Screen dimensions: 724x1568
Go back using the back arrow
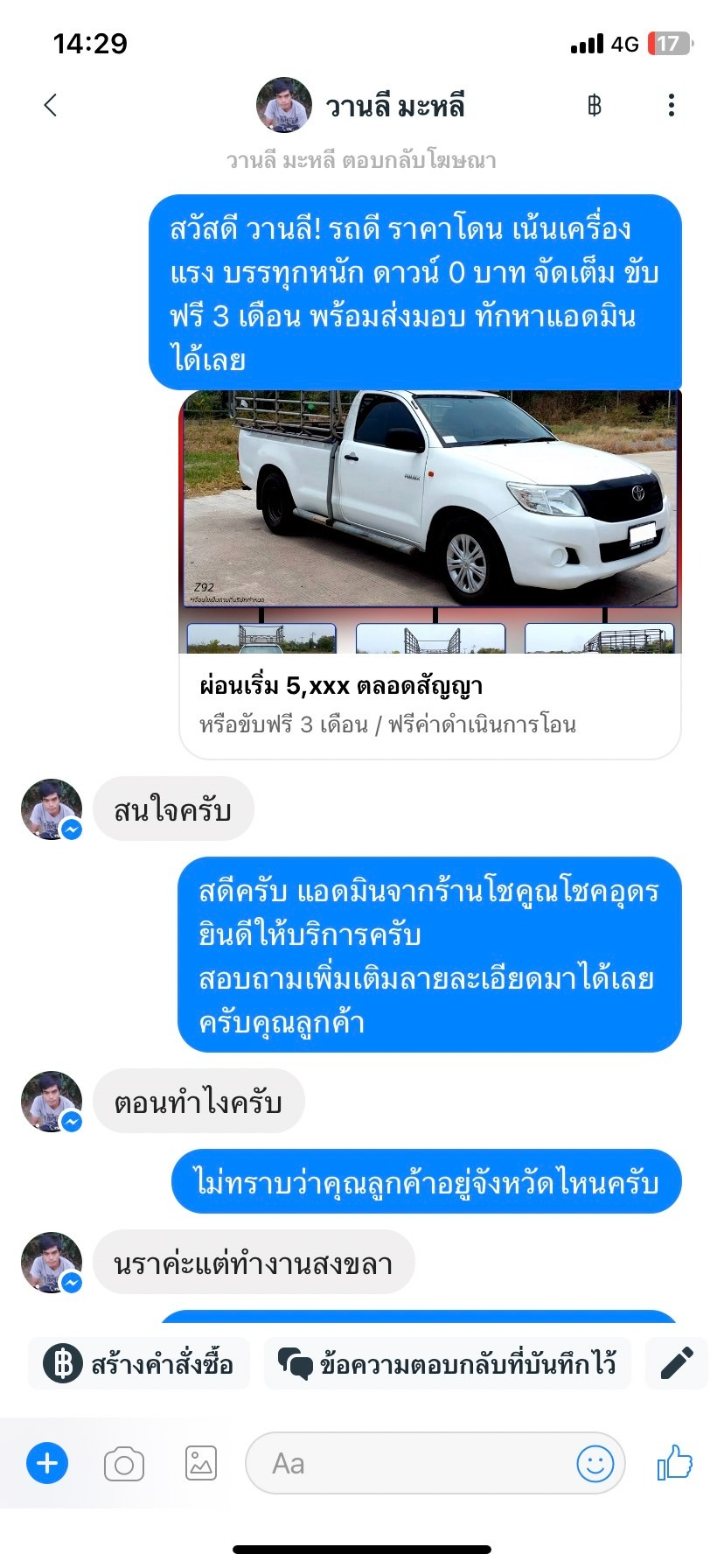pos(51,106)
